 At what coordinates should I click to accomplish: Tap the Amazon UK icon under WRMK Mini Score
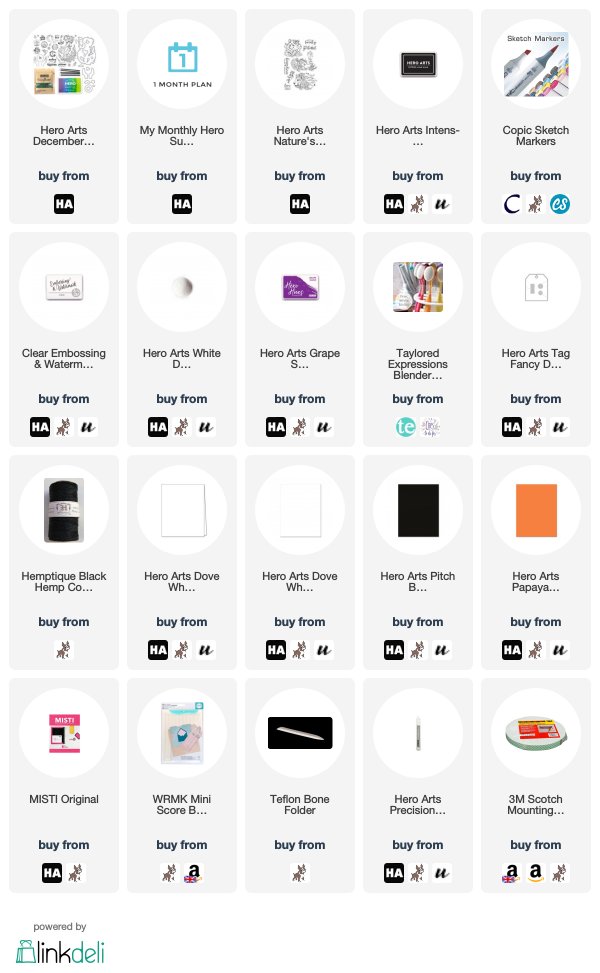[193, 873]
